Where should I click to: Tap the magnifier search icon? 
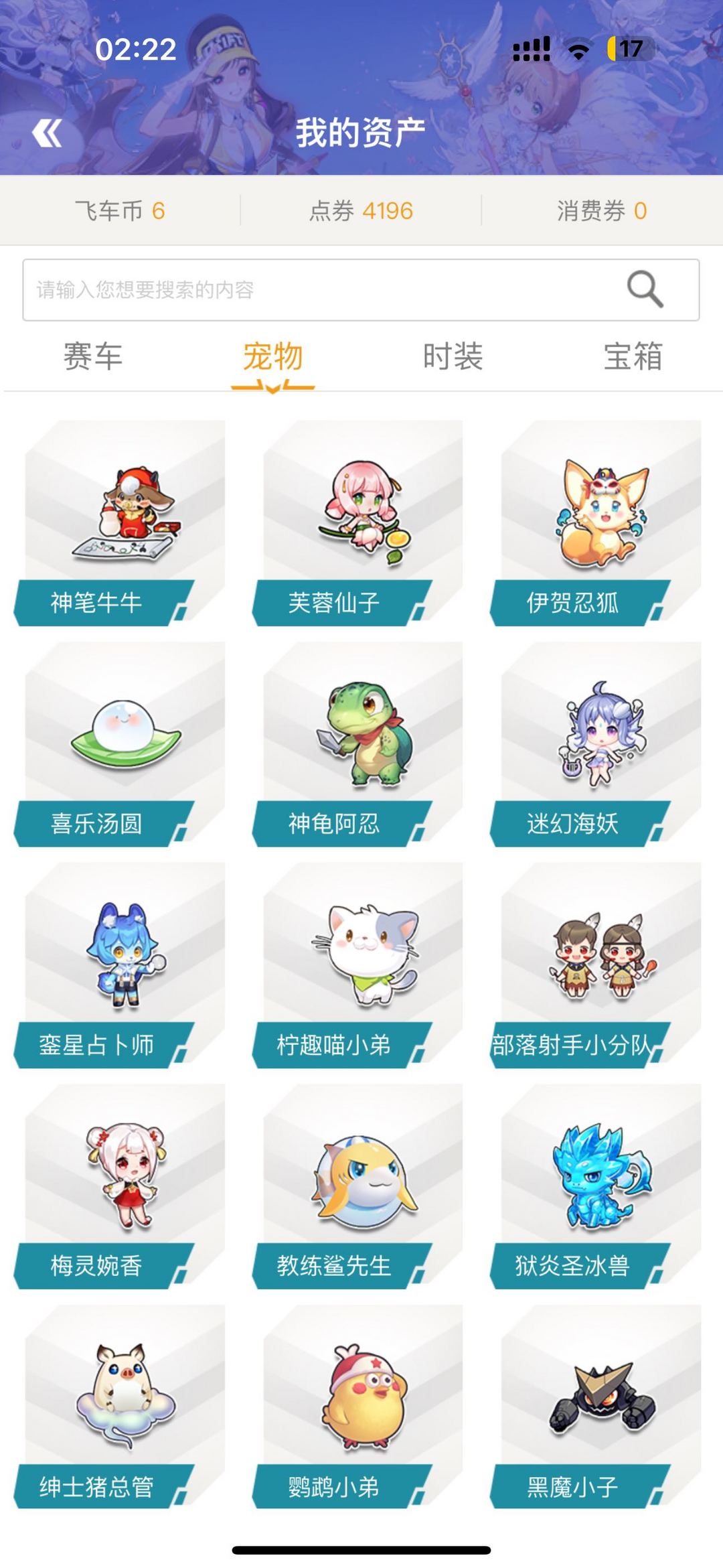tap(645, 289)
